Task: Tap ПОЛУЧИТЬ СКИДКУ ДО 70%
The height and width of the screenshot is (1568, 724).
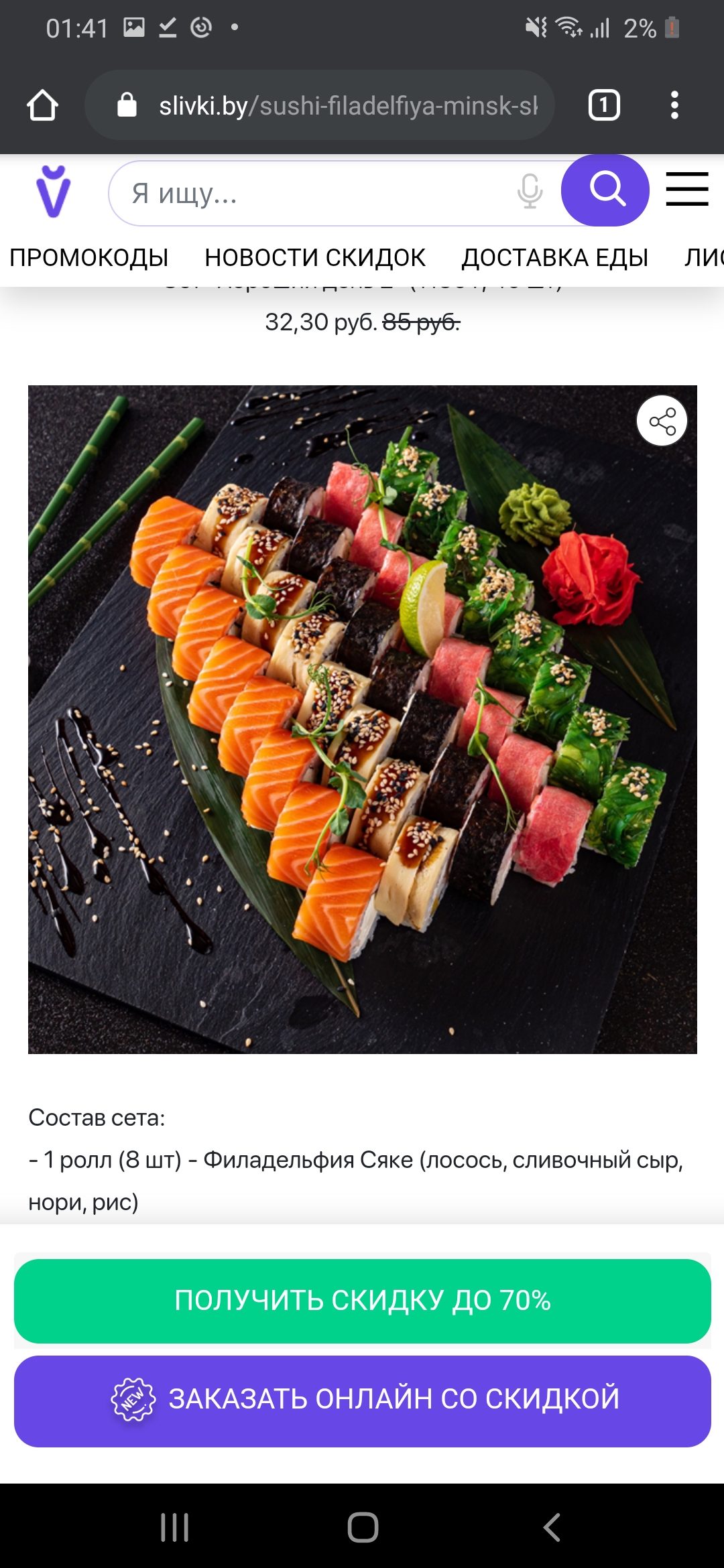Action: (362, 1301)
